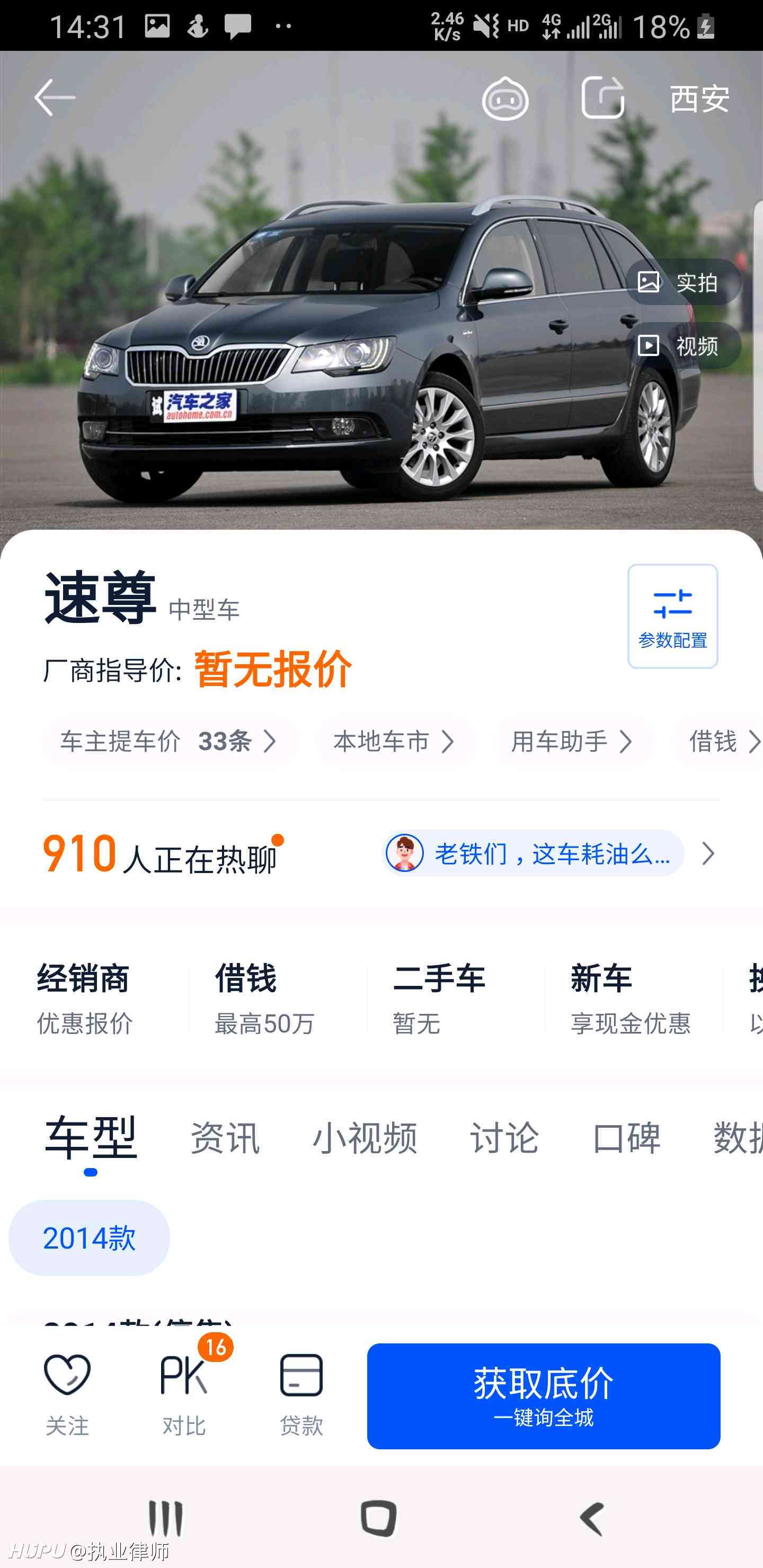Viewport: 763px width, 1568px height.
Task: Open 视频 videos of the car
Action: [x=682, y=345]
